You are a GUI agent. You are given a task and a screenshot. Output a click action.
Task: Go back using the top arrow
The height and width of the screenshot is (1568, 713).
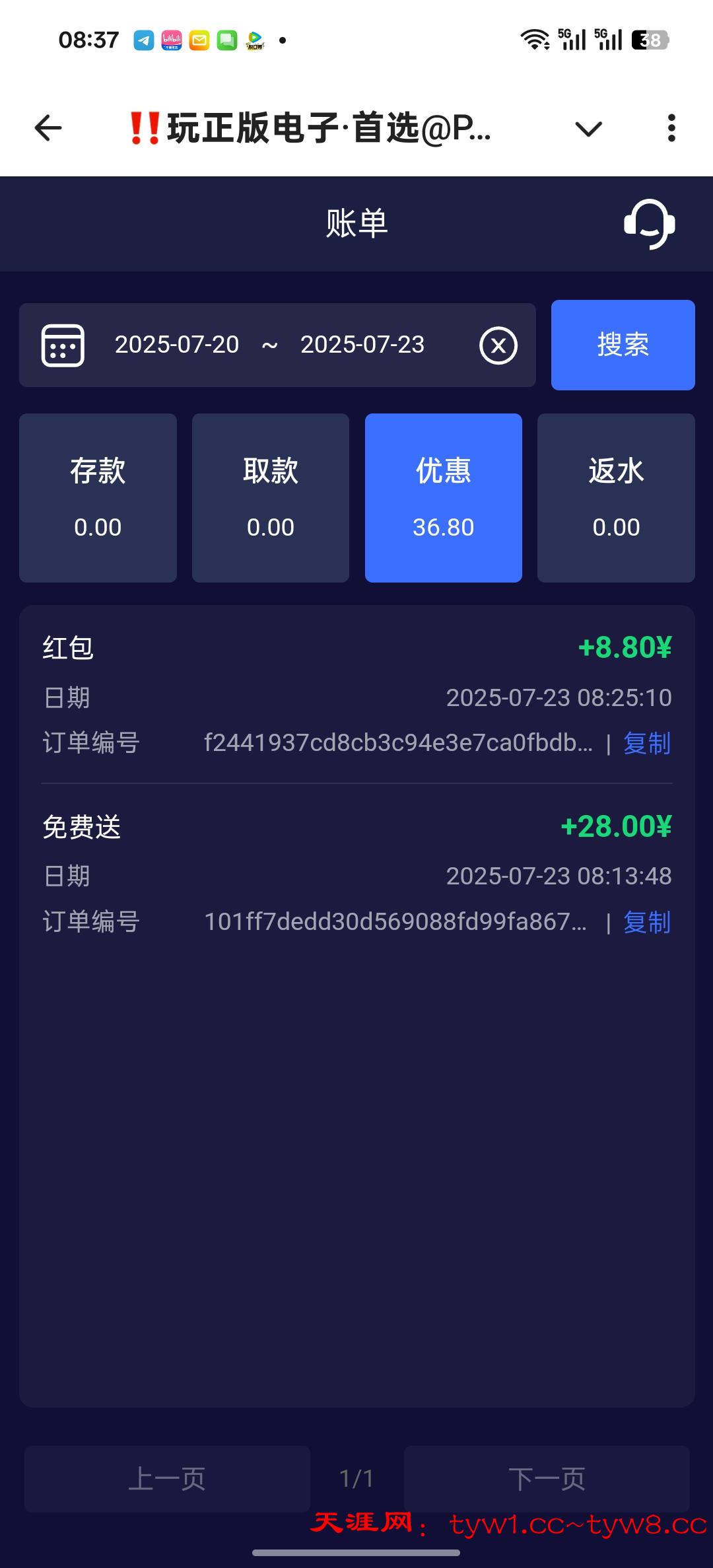(x=48, y=128)
